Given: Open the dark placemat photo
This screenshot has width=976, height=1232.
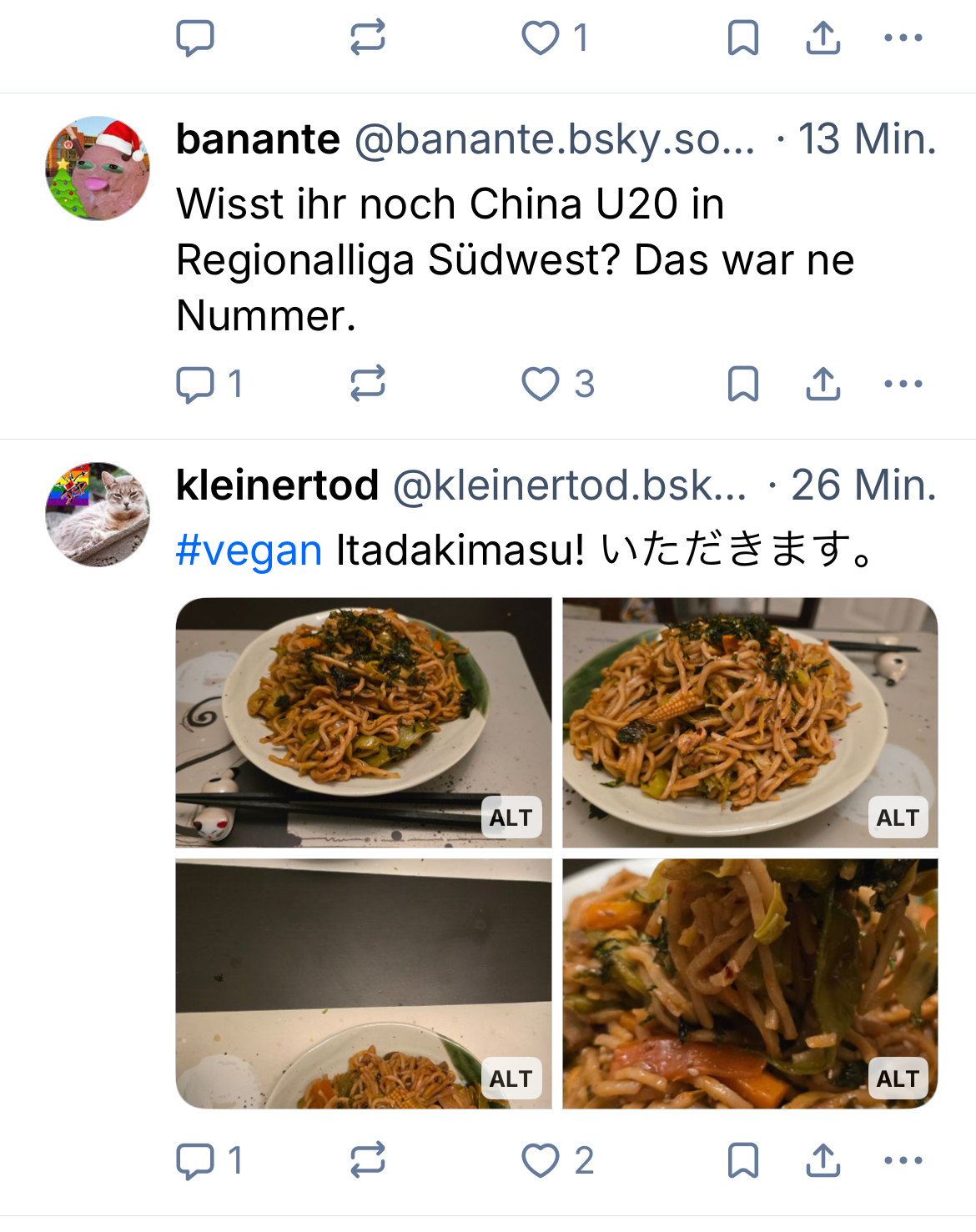Looking at the screenshot, I should pyautogui.click(x=363, y=983).
